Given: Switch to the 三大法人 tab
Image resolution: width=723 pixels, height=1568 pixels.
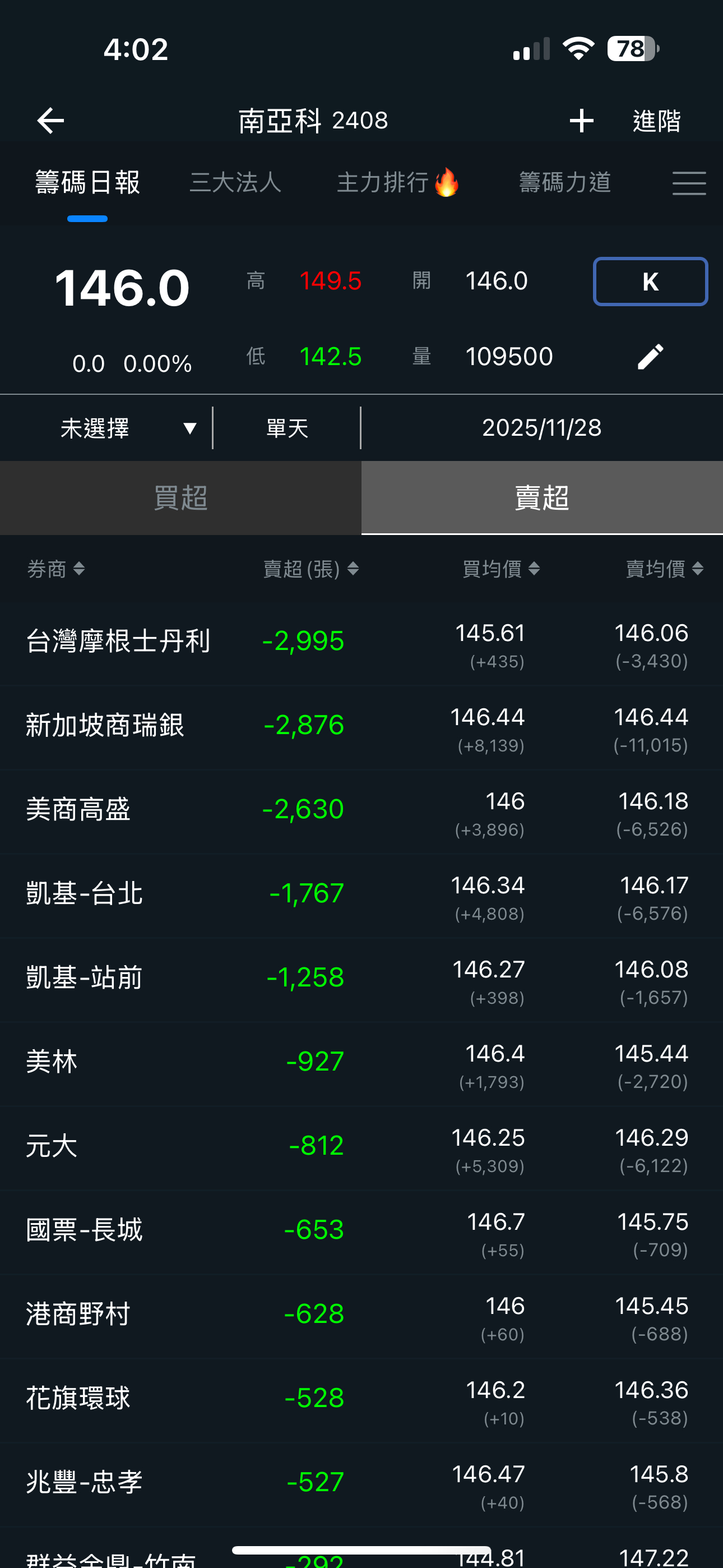Looking at the screenshot, I should [x=235, y=182].
